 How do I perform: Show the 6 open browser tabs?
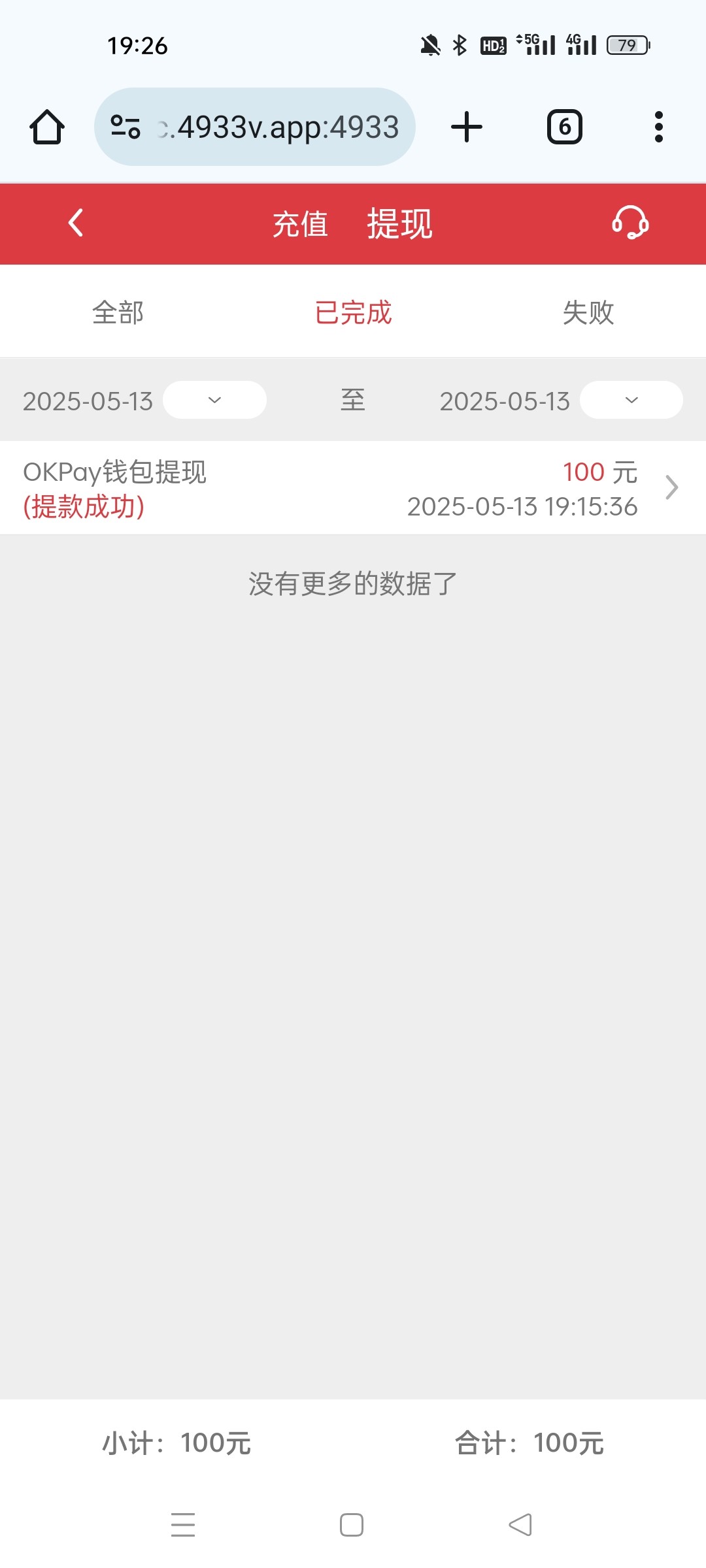(x=565, y=127)
